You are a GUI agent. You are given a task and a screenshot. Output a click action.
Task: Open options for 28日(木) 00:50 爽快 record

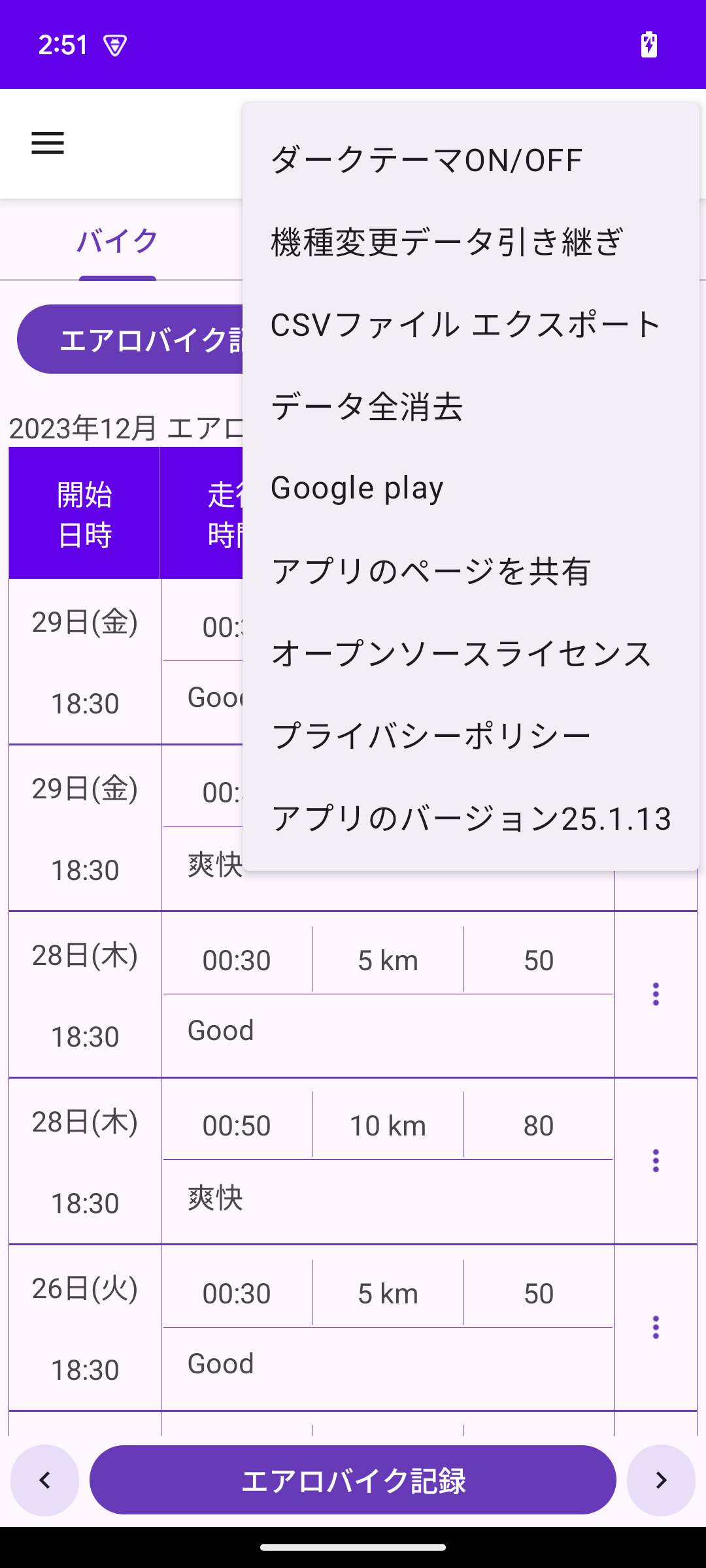(x=656, y=1161)
